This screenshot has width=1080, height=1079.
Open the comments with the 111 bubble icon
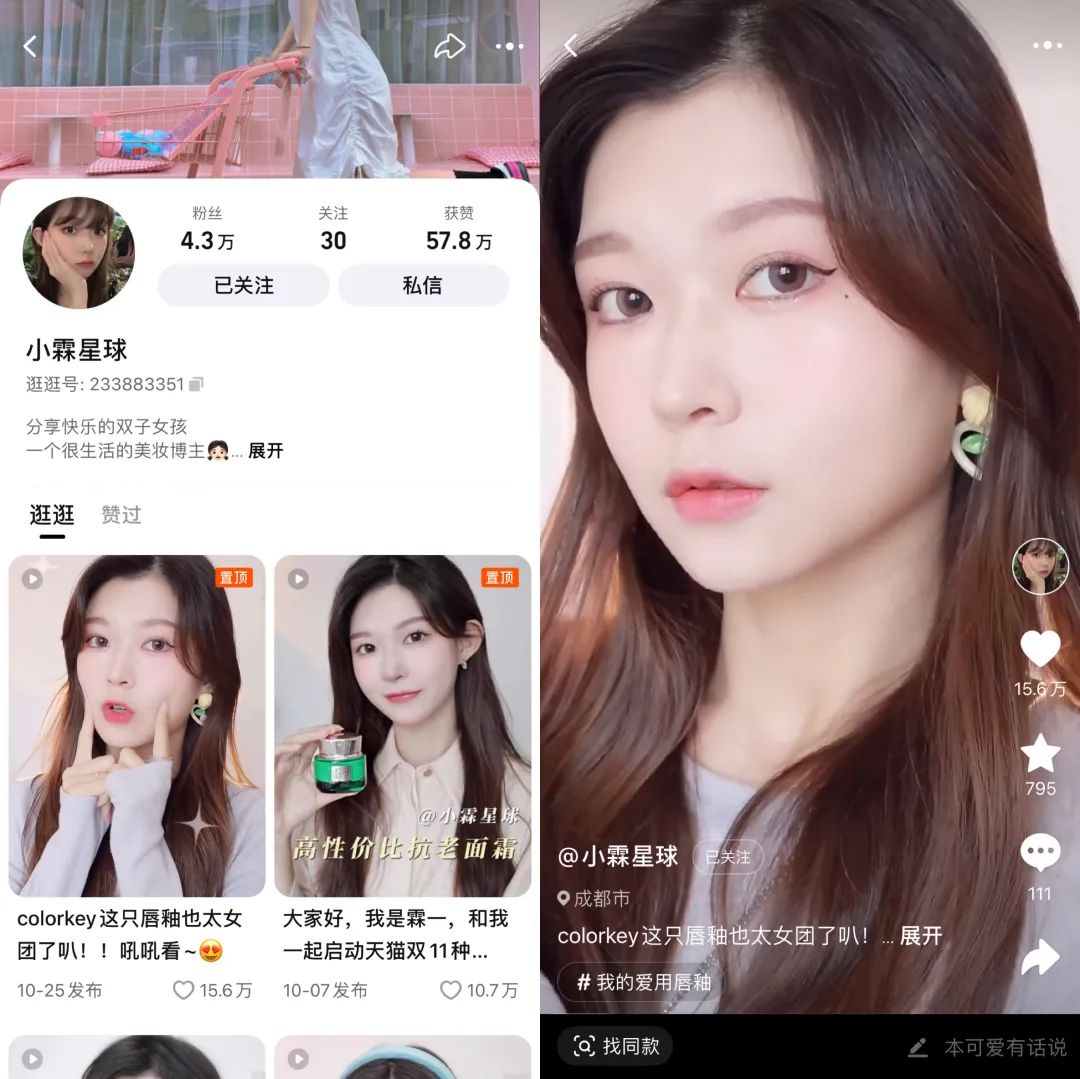click(x=1040, y=855)
